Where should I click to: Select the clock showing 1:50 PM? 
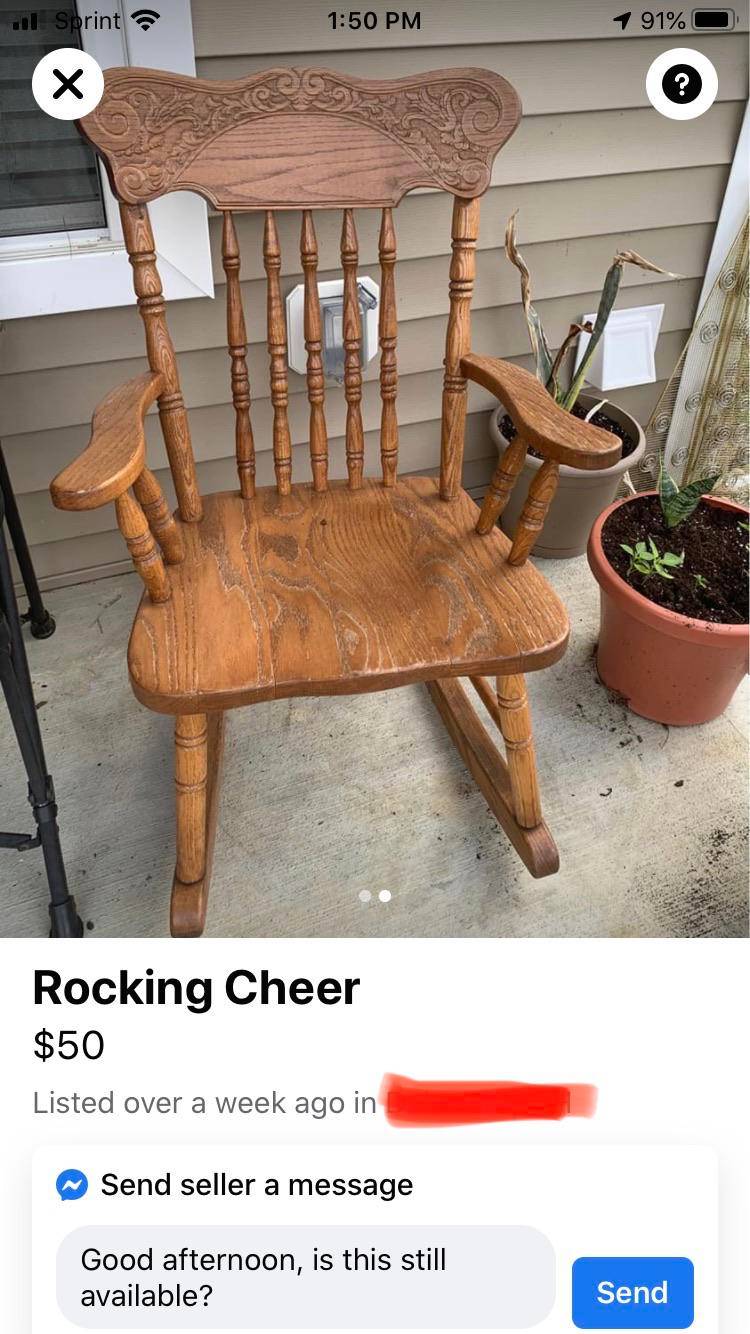click(375, 20)
